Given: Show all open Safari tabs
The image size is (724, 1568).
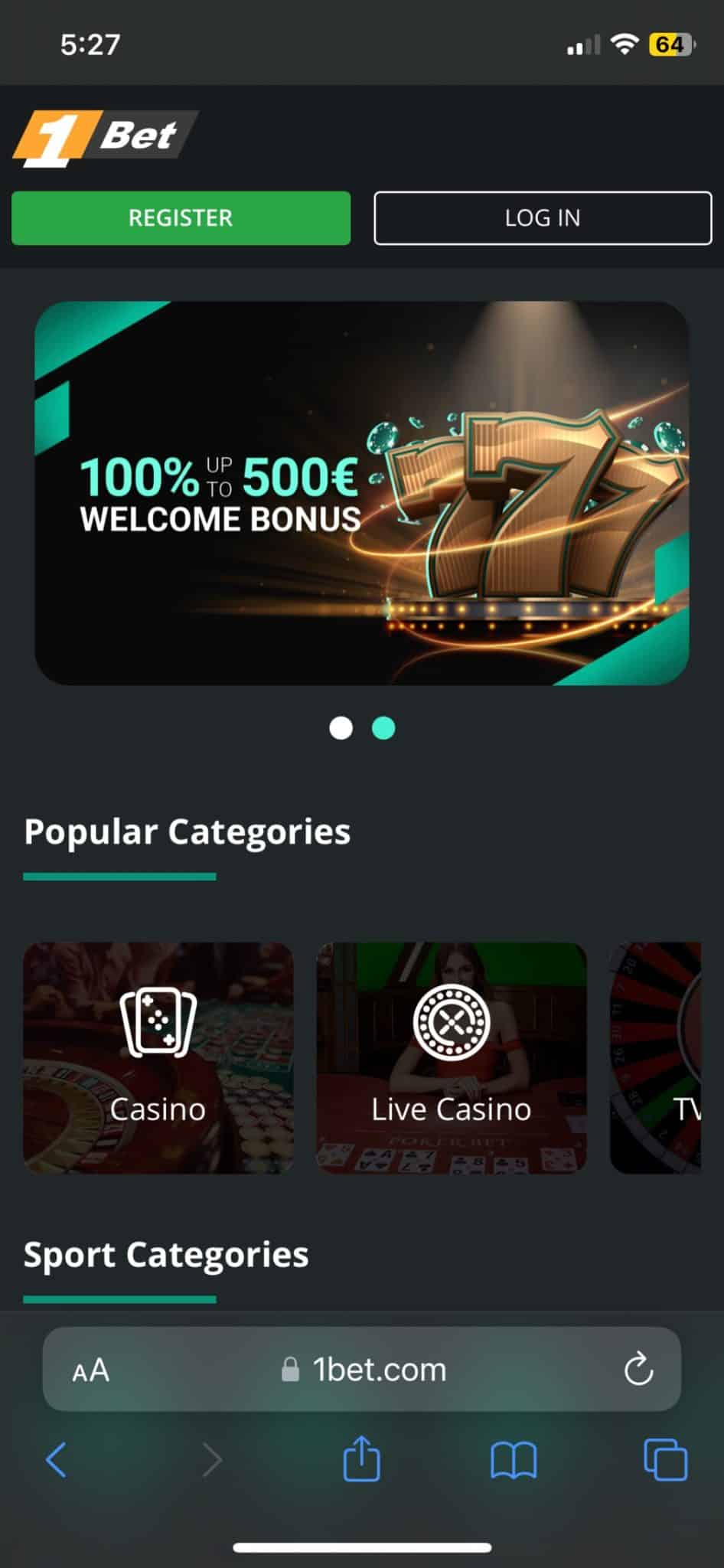Looking at the screenshot, I should click(666, 1460).
